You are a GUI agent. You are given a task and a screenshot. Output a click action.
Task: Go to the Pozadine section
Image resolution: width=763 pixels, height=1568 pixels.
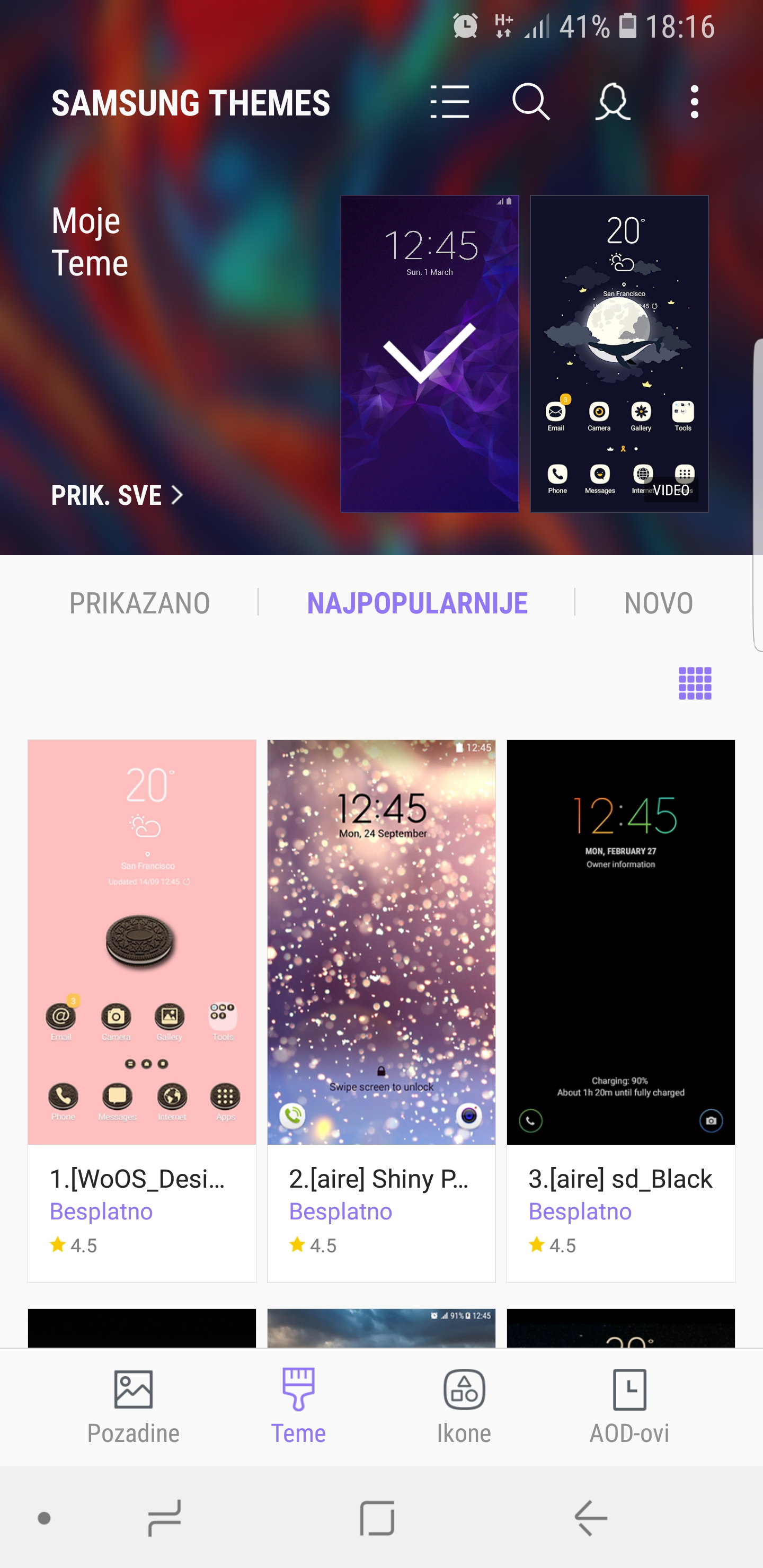click(134, 1406)
